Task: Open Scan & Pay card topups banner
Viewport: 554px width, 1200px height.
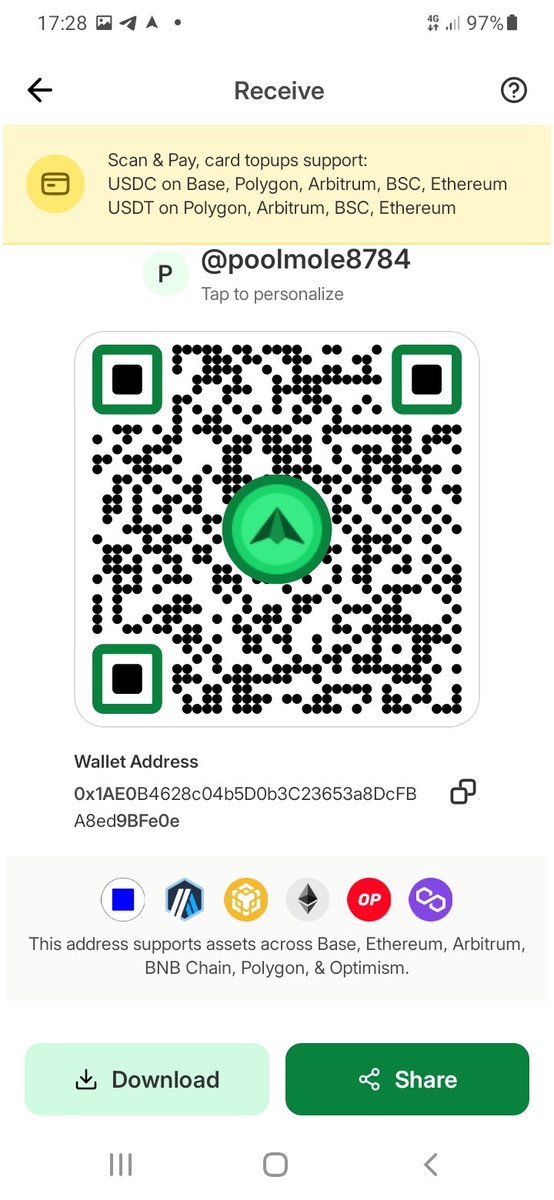Action: point(277,185)
